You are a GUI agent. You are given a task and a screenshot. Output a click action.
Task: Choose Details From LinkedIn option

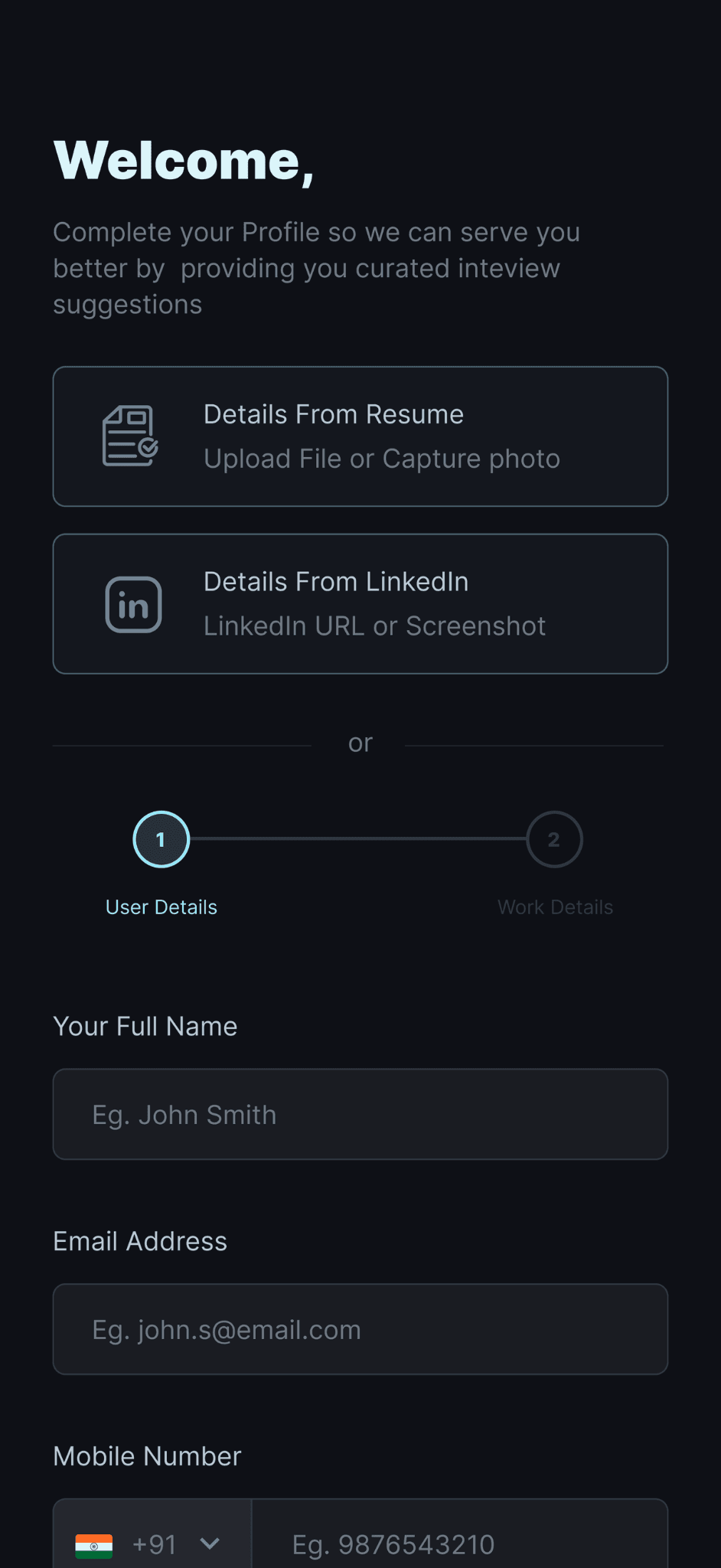click(360, 603)
